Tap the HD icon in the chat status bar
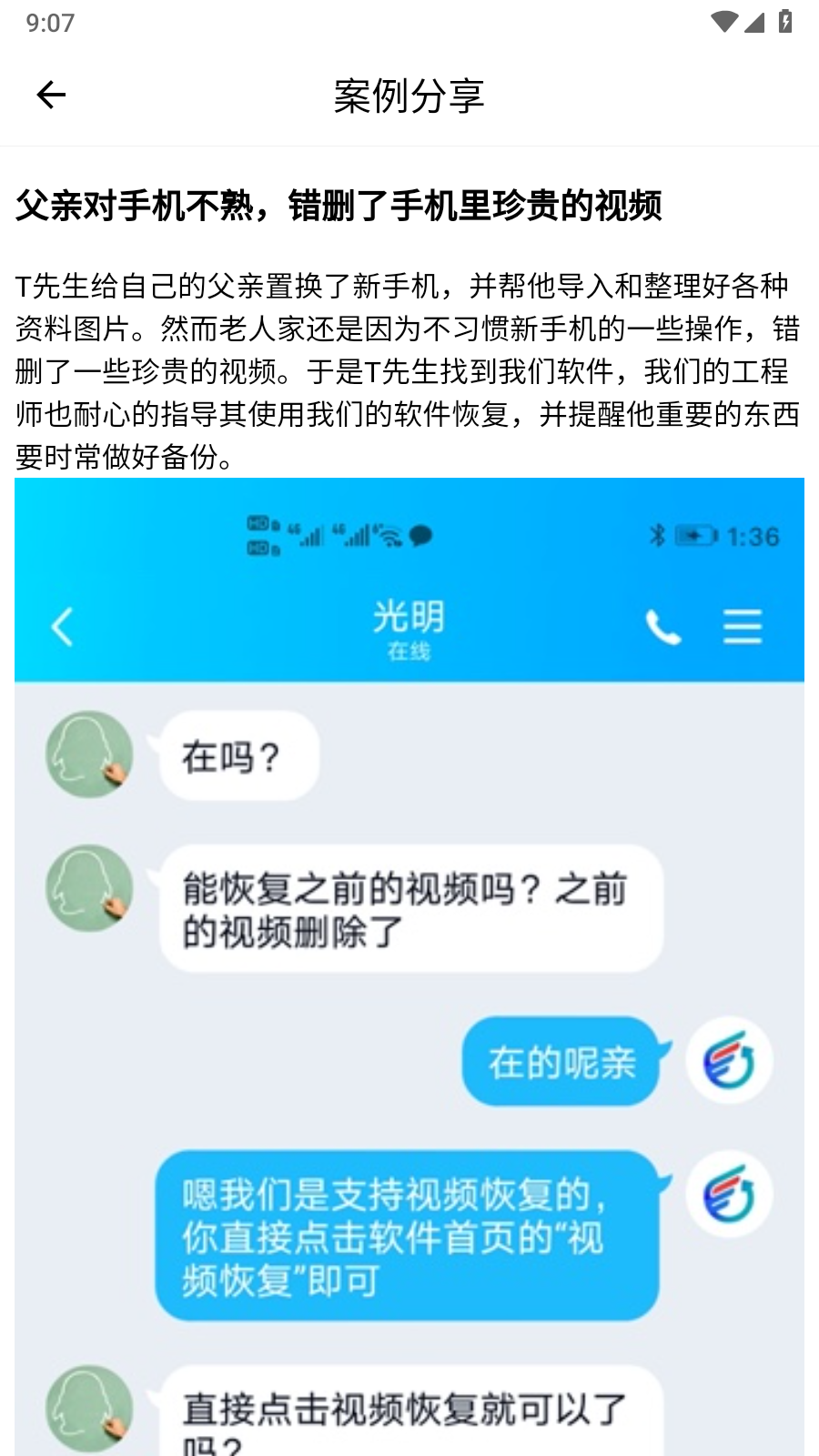This screenshot has height=1456, width=819. [258, 536]
